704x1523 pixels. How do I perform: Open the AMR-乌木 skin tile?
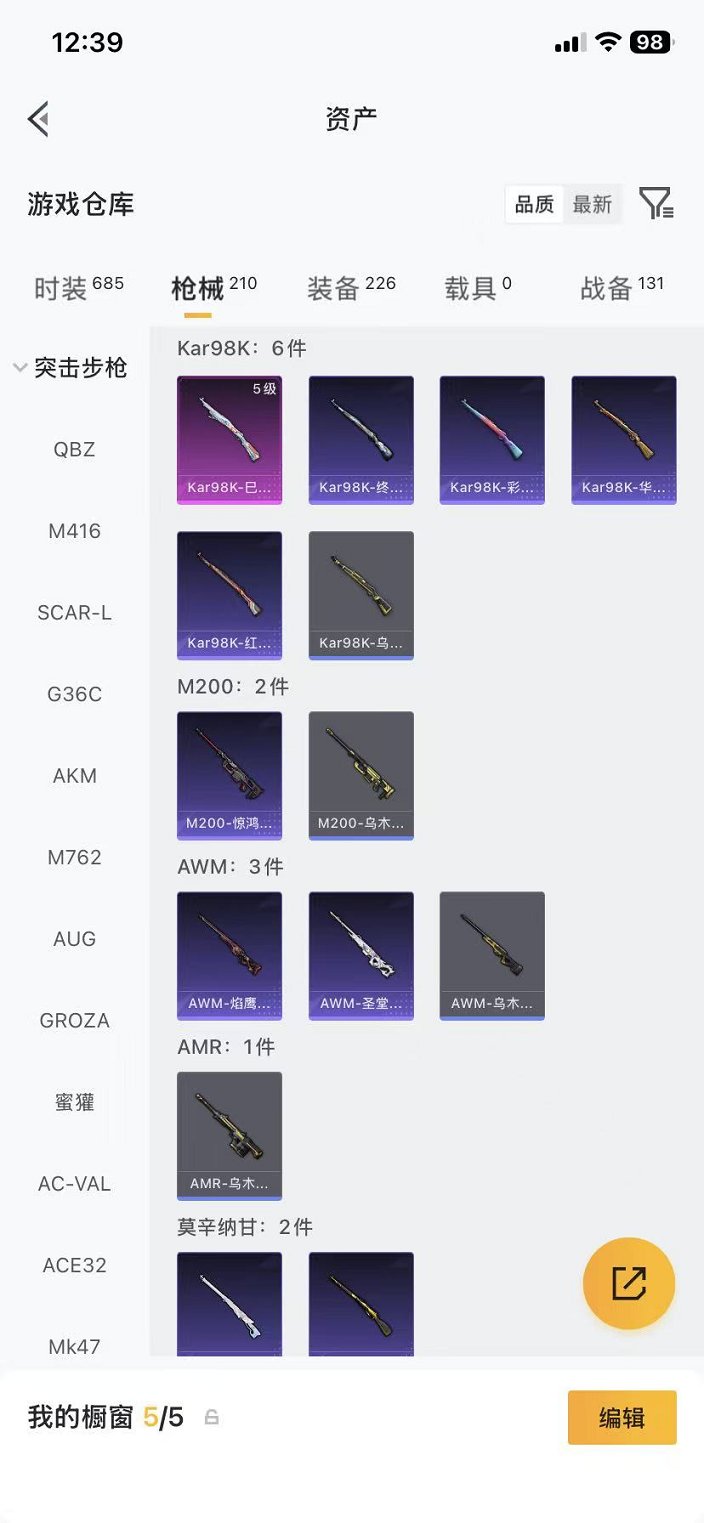229,1135
